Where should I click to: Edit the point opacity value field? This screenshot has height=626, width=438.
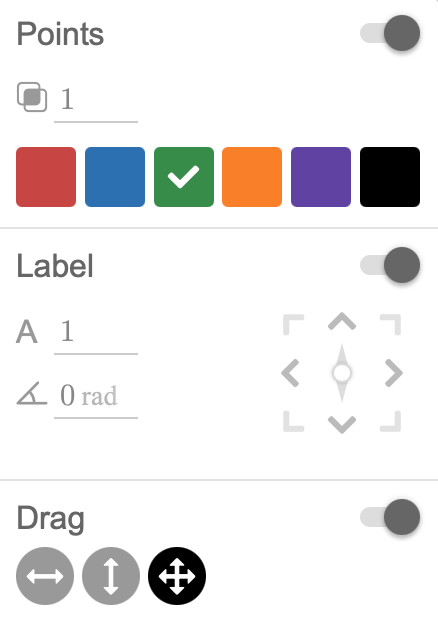pos(96,100)
